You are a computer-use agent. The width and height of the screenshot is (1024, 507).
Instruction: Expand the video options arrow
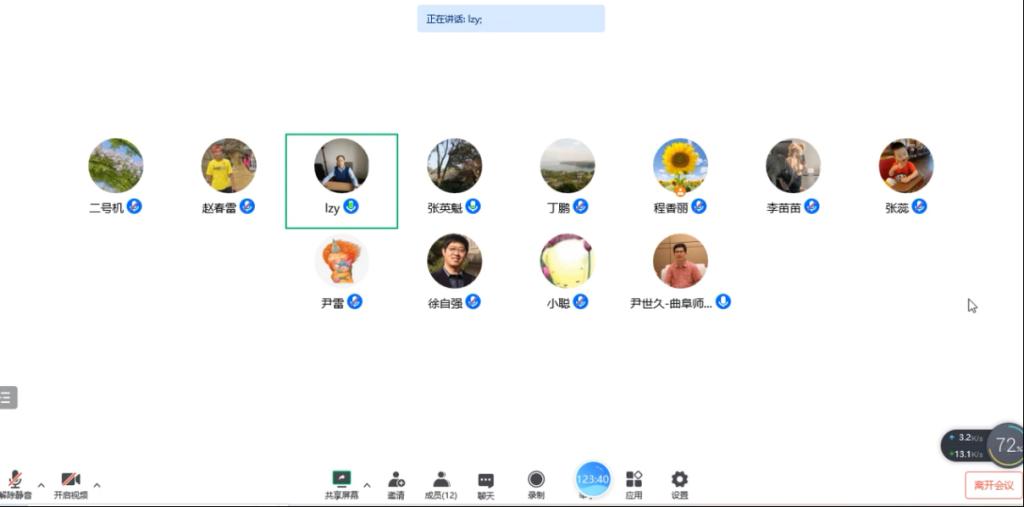(x=97, y=485)
